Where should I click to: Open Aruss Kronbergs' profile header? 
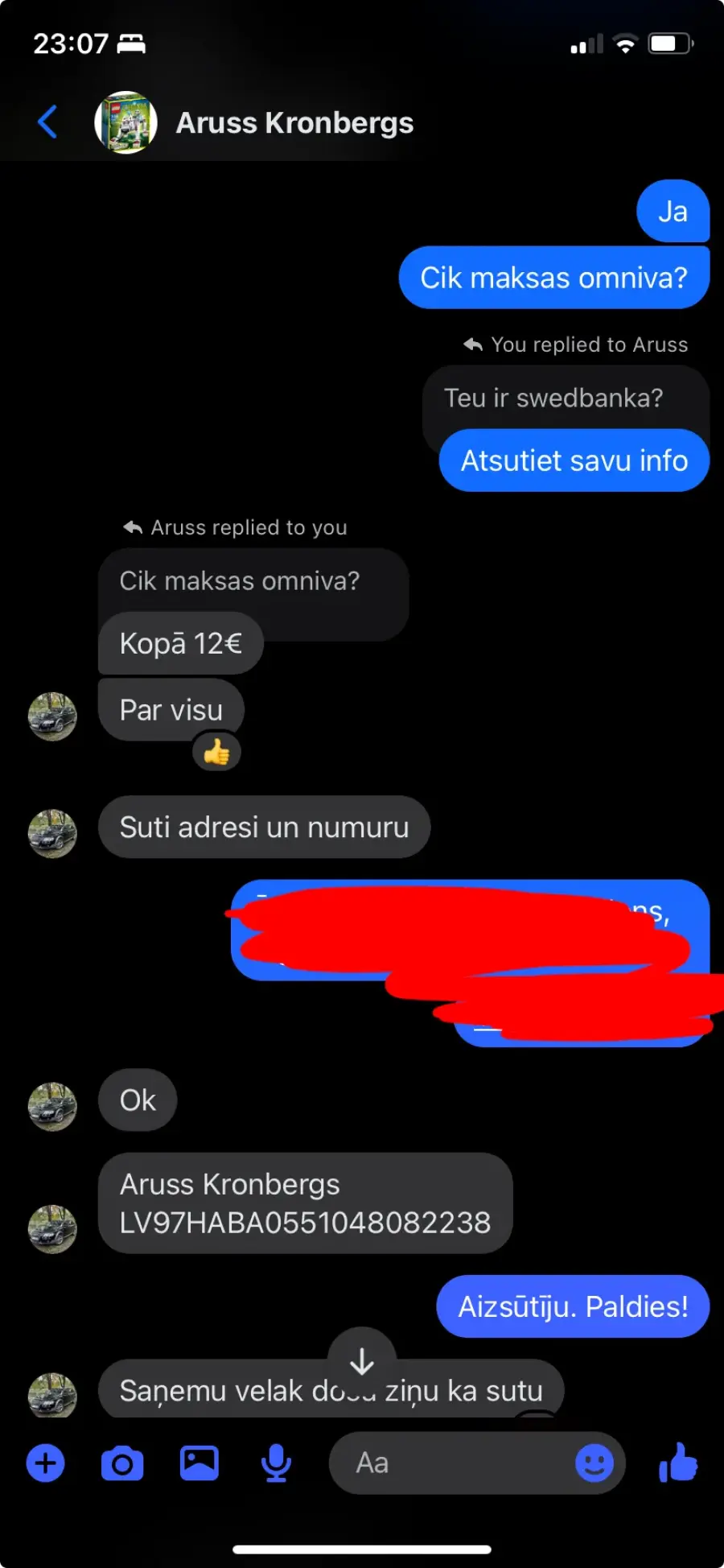[x=294, y=123]
